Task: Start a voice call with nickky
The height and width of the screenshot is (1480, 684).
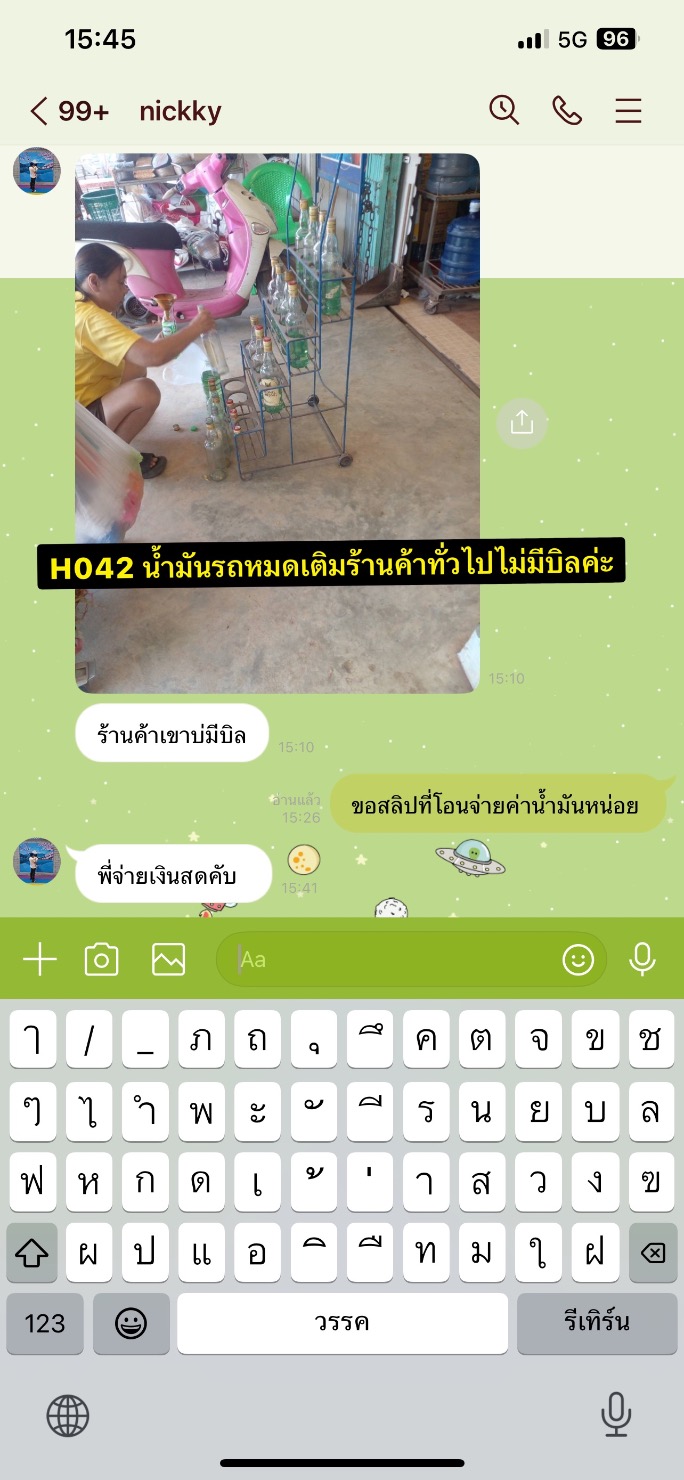Action: (566, 111)
